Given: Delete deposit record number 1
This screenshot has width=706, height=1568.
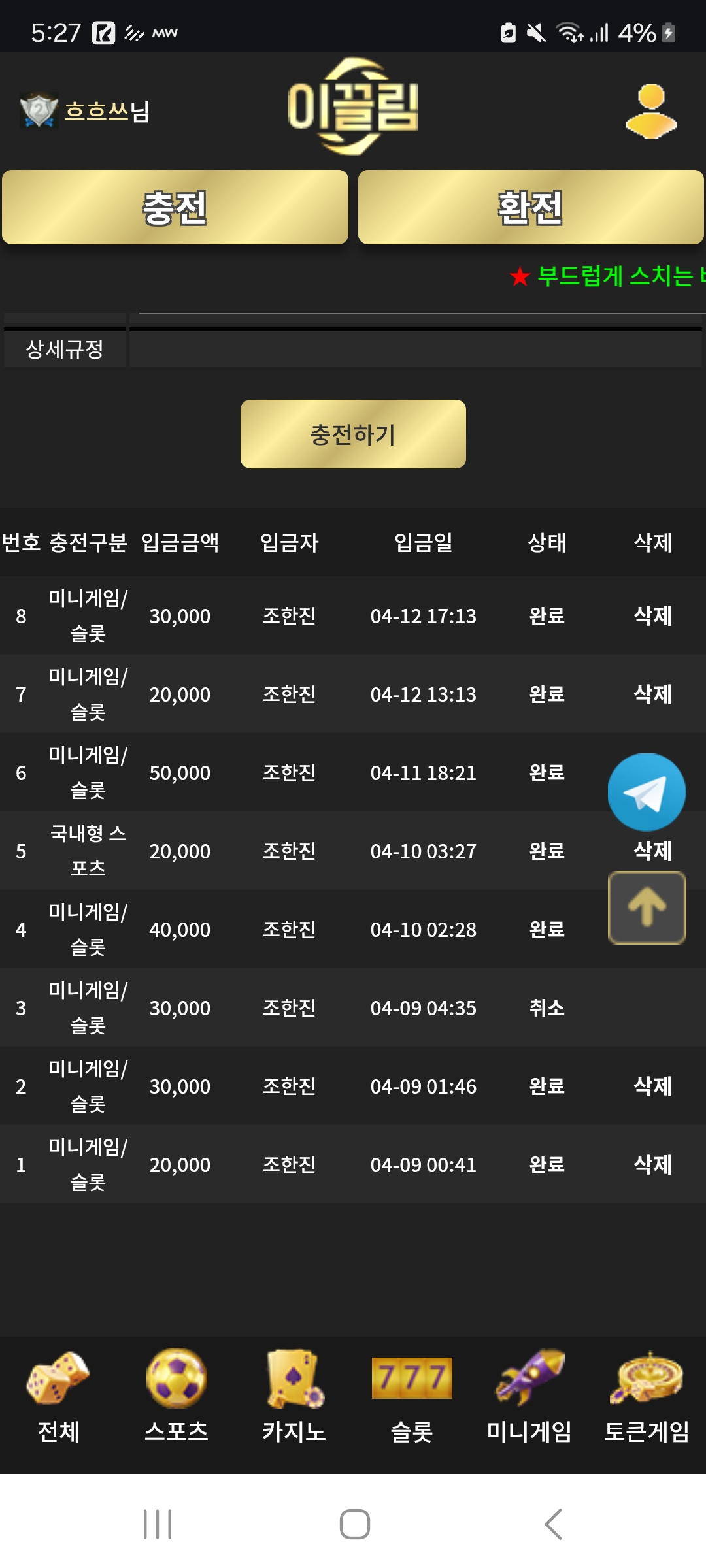Looking at the screenshot, I should [x=652, y=1164].
